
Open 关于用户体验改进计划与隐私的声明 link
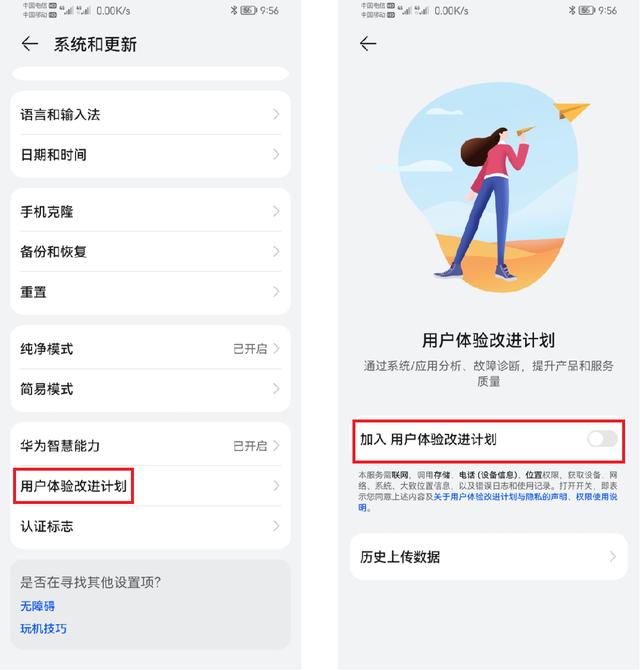click(x=500, y=496)
